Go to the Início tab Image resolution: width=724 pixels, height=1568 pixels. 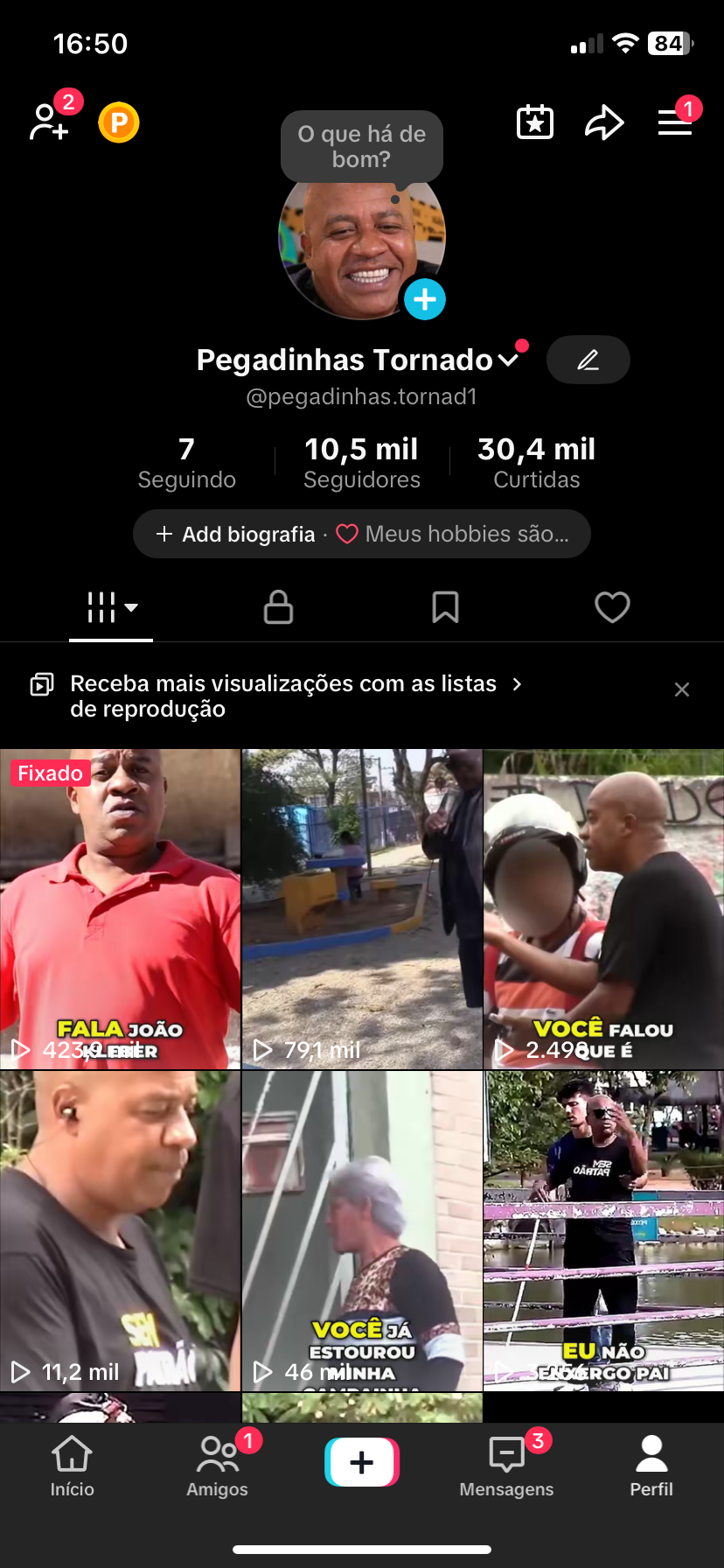(x=72, y=1466)
